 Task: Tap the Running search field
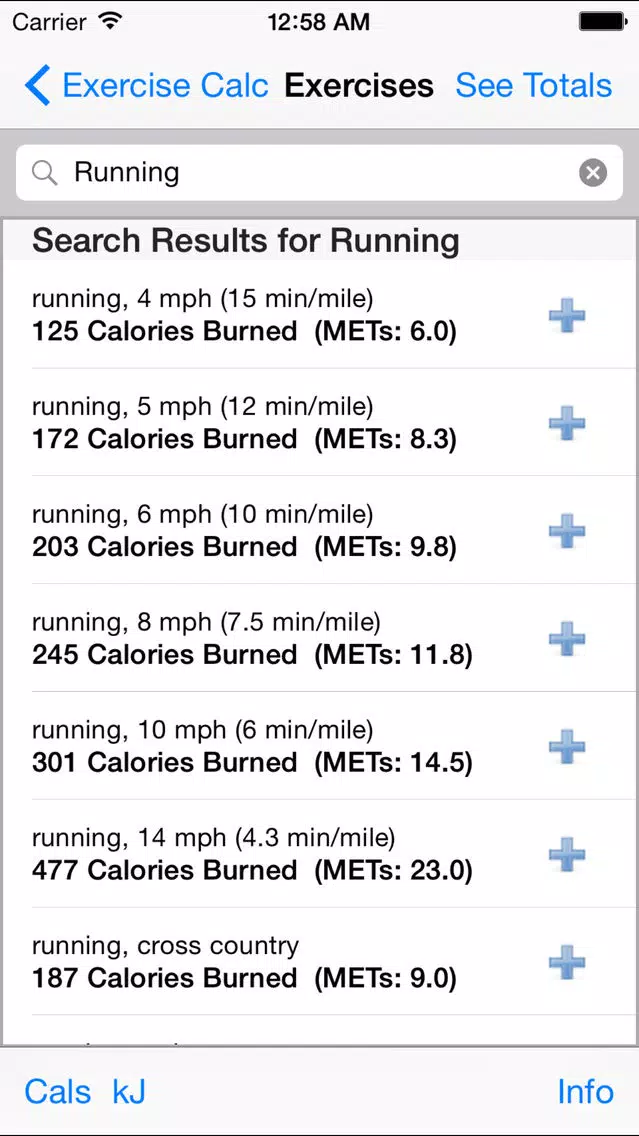[x=320, y=172]
